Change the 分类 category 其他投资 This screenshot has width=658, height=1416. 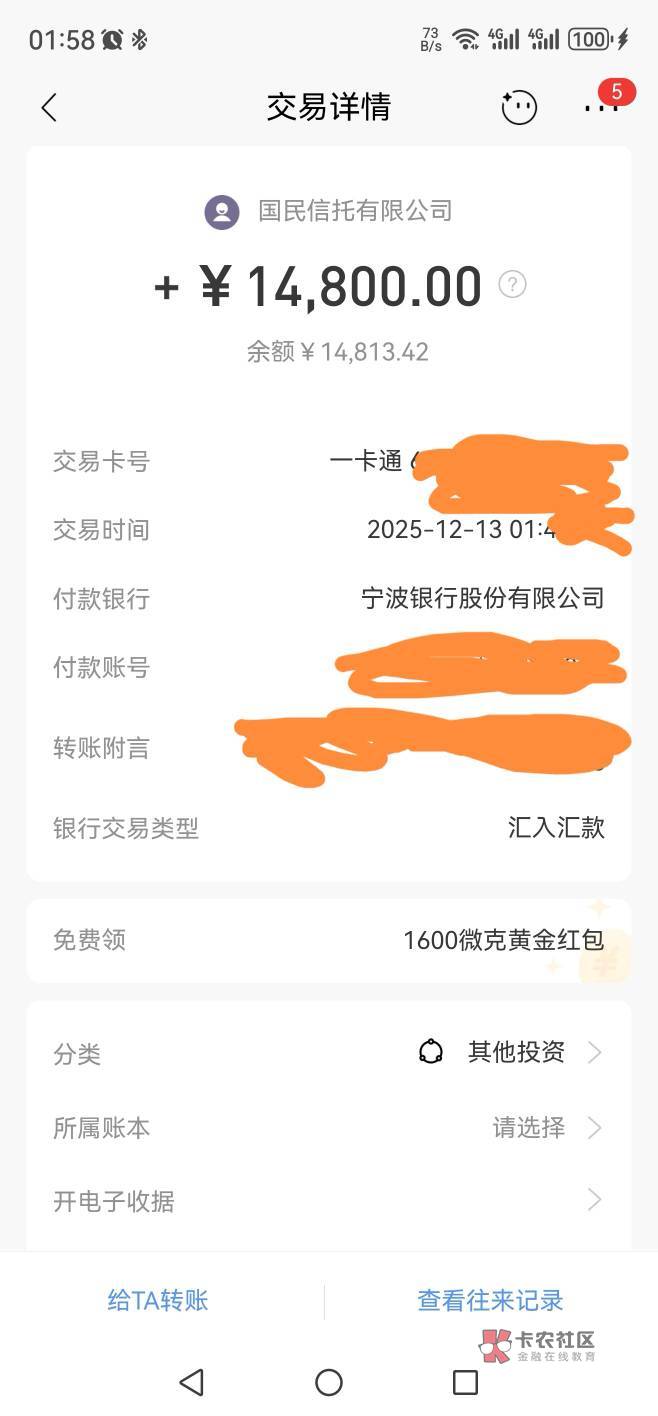click(329, 1053)
